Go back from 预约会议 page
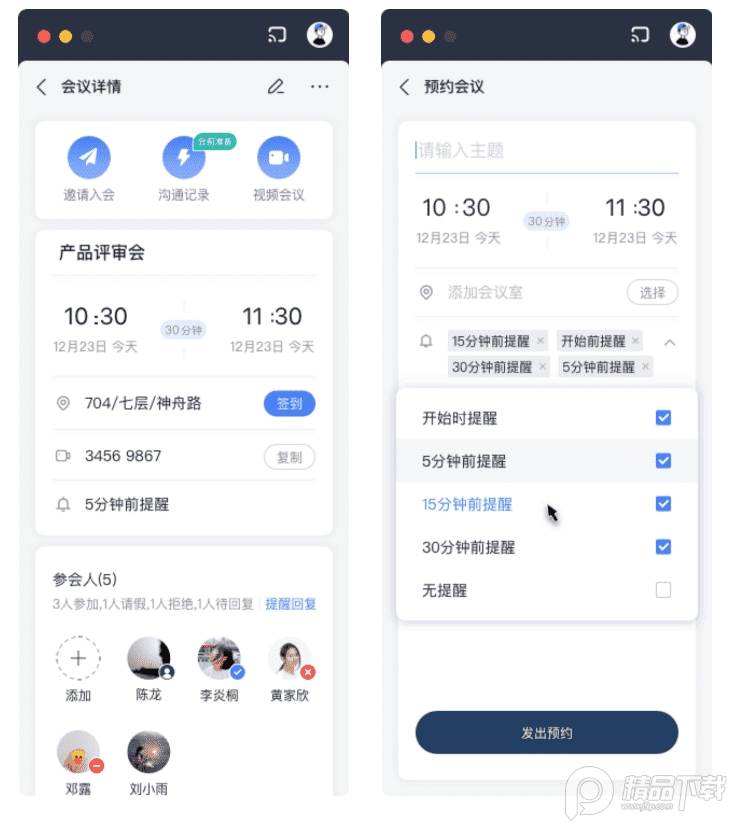Screen dimensions: 731x823 click(x=404, y=87)
